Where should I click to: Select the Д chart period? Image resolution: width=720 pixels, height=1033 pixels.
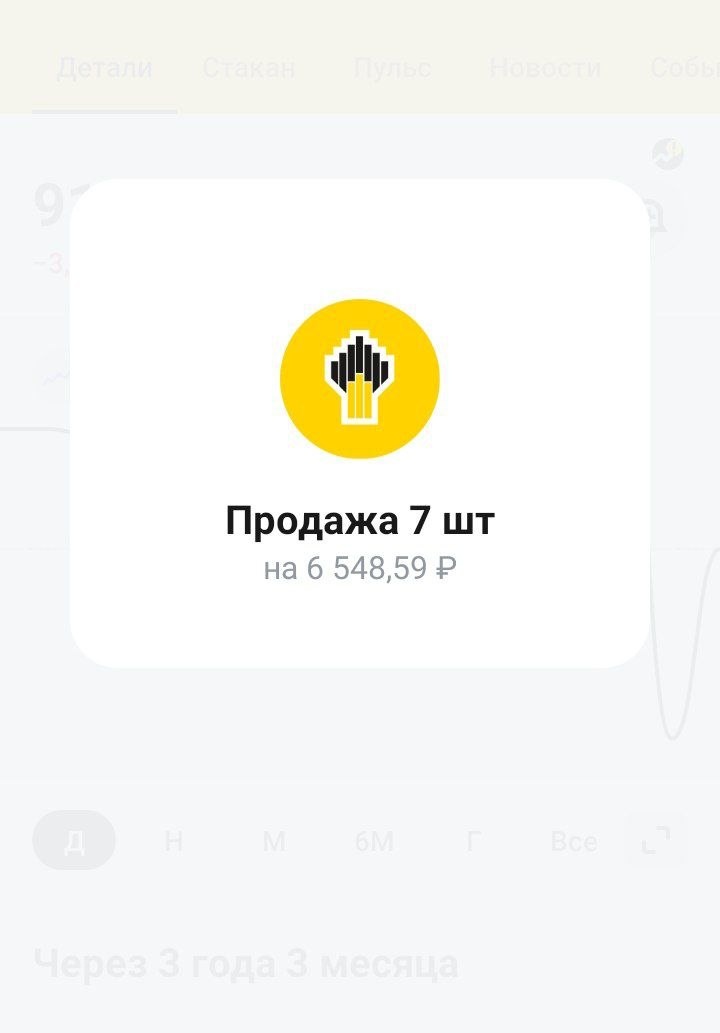(x=74, y=841)
